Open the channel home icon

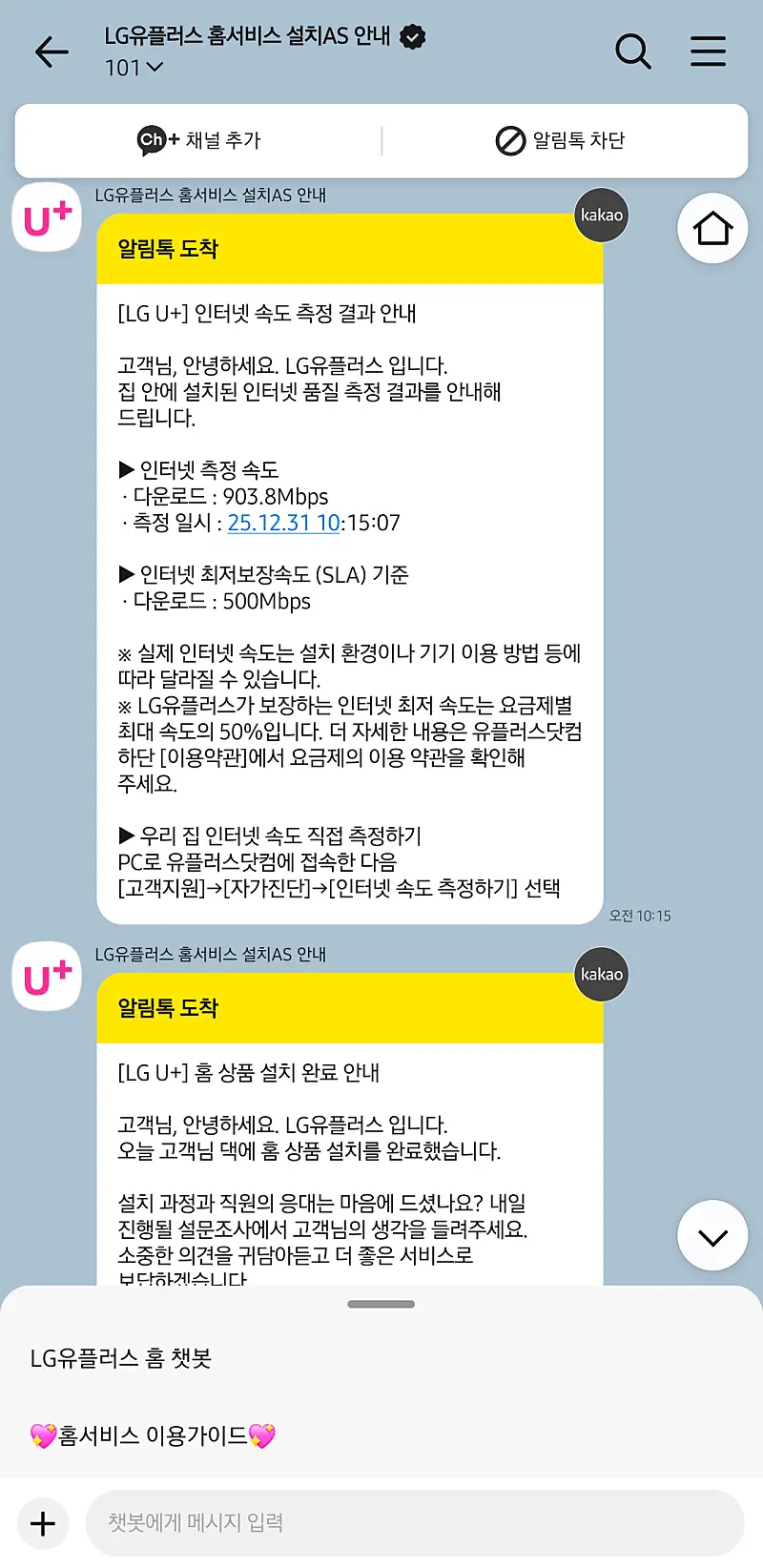[712, 229]
